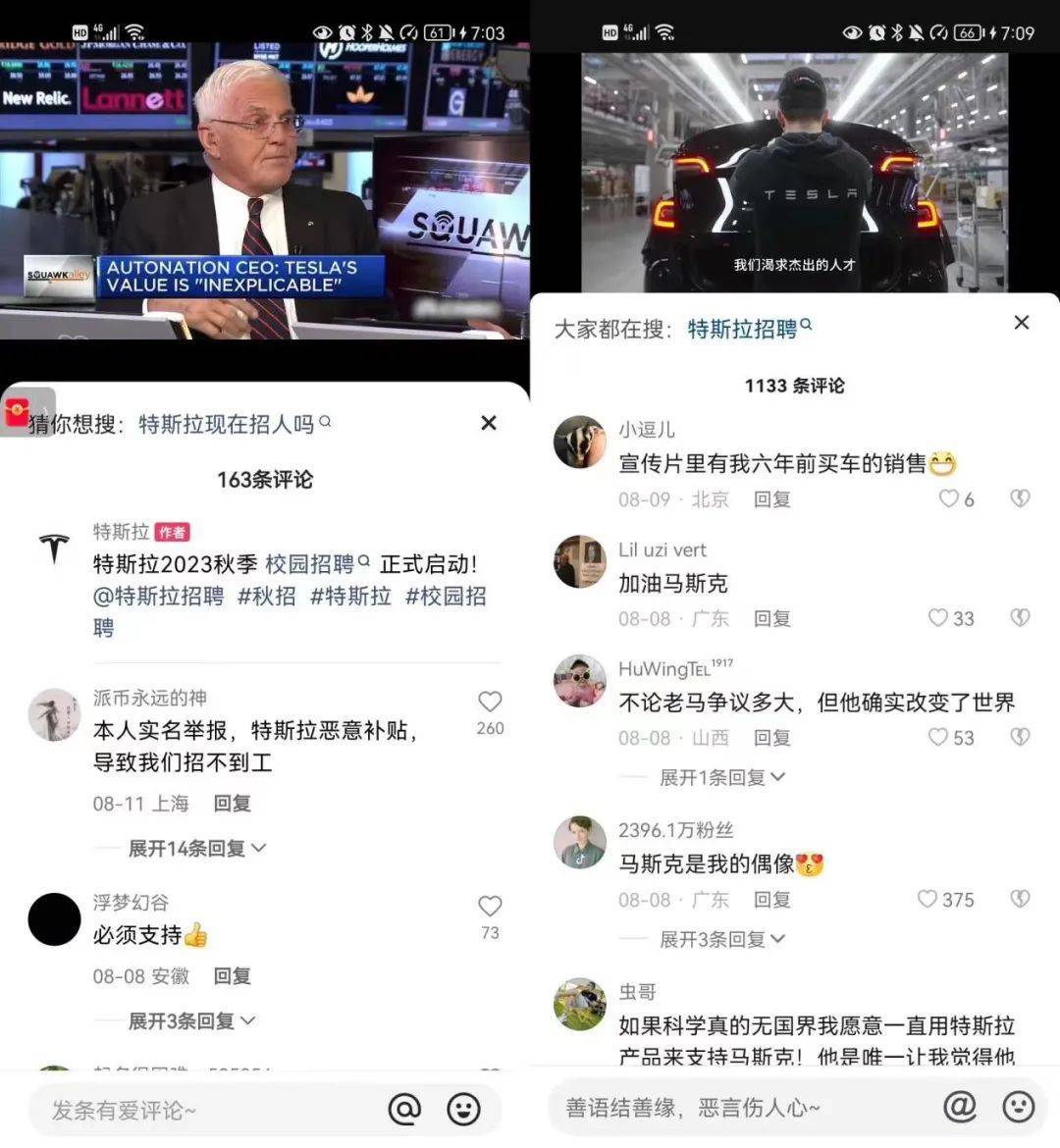
Task: Like 派币永远的神's top comment
Action: (x=490, y=702)
